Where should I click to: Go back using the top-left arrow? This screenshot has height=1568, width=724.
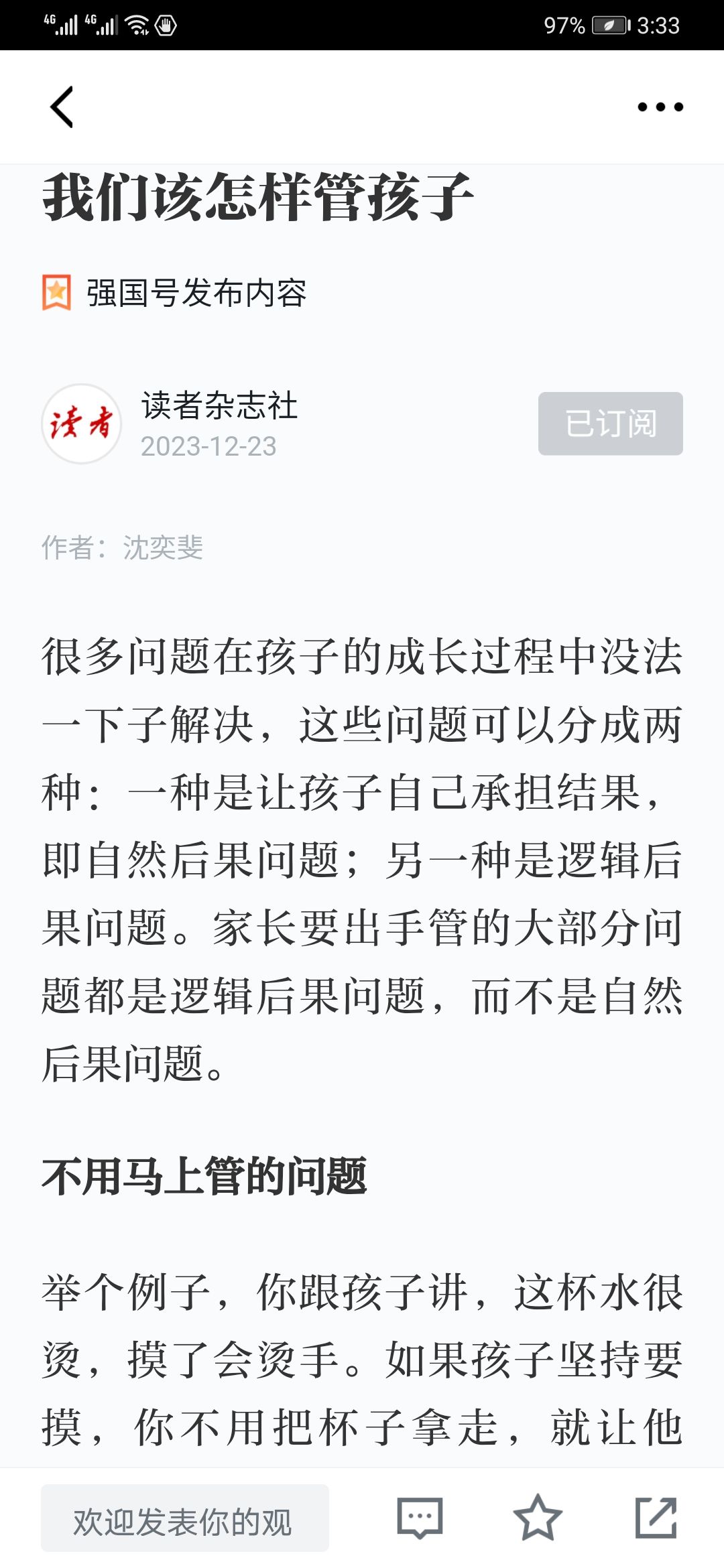pos(62,107)
